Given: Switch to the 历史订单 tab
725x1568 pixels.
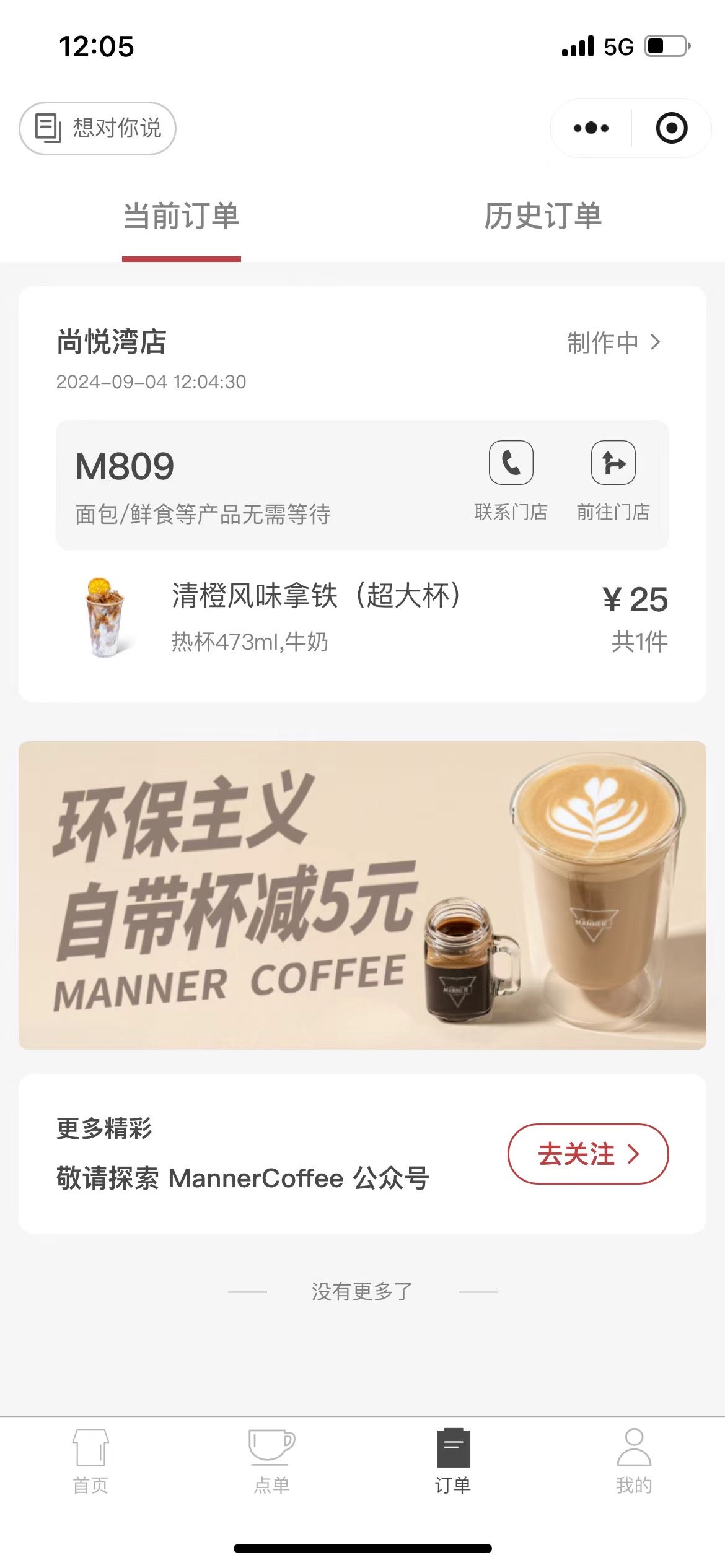Looking at the screenshot, I should click(x=543, y=216).
